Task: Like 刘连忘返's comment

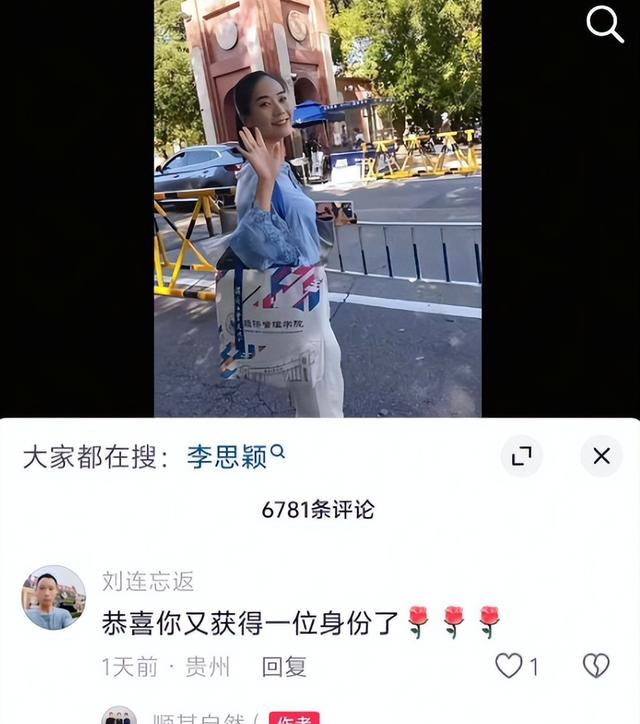Action: 510,666
